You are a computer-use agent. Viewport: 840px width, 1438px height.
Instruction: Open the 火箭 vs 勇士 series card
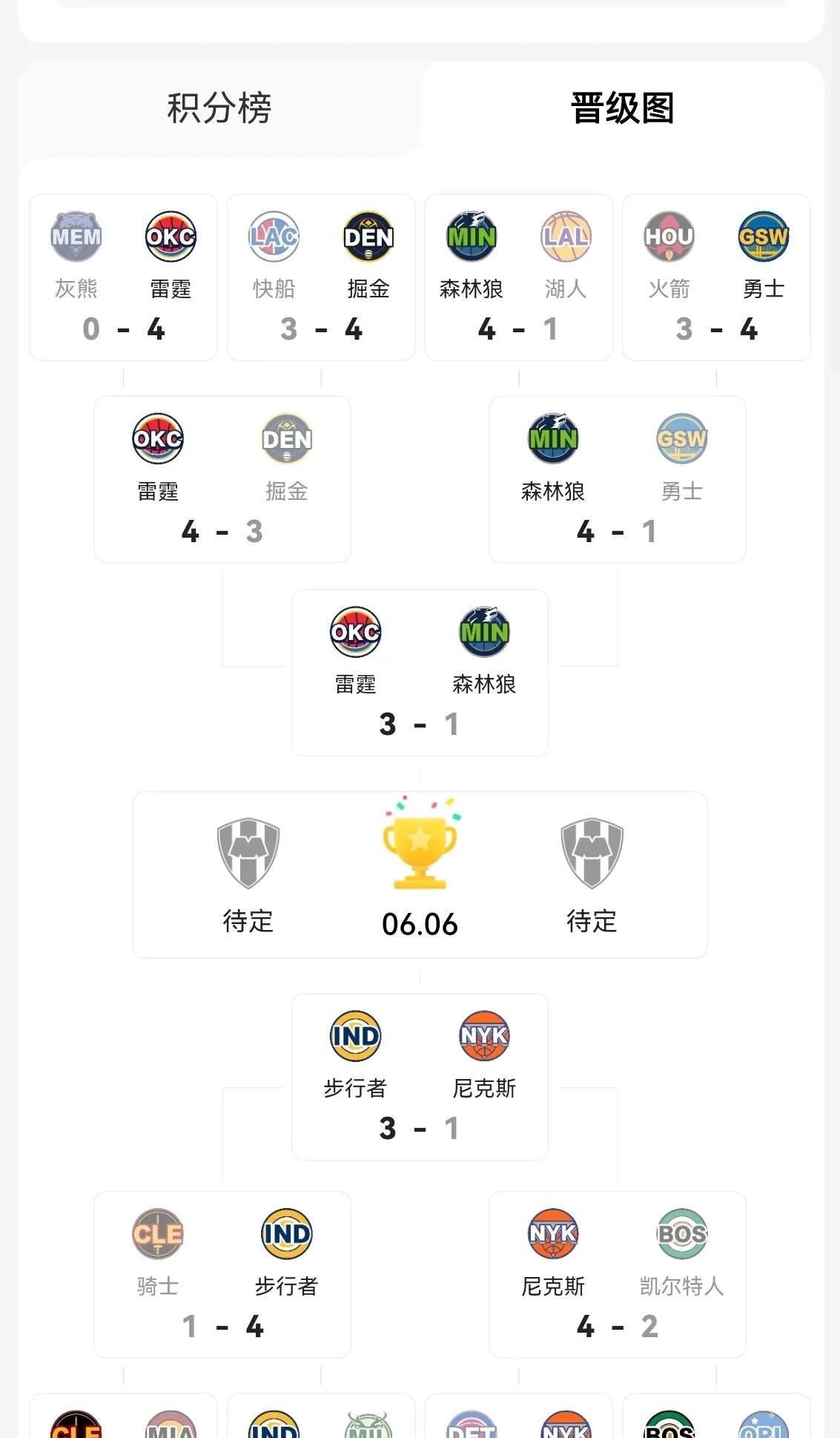pos(716,277)
